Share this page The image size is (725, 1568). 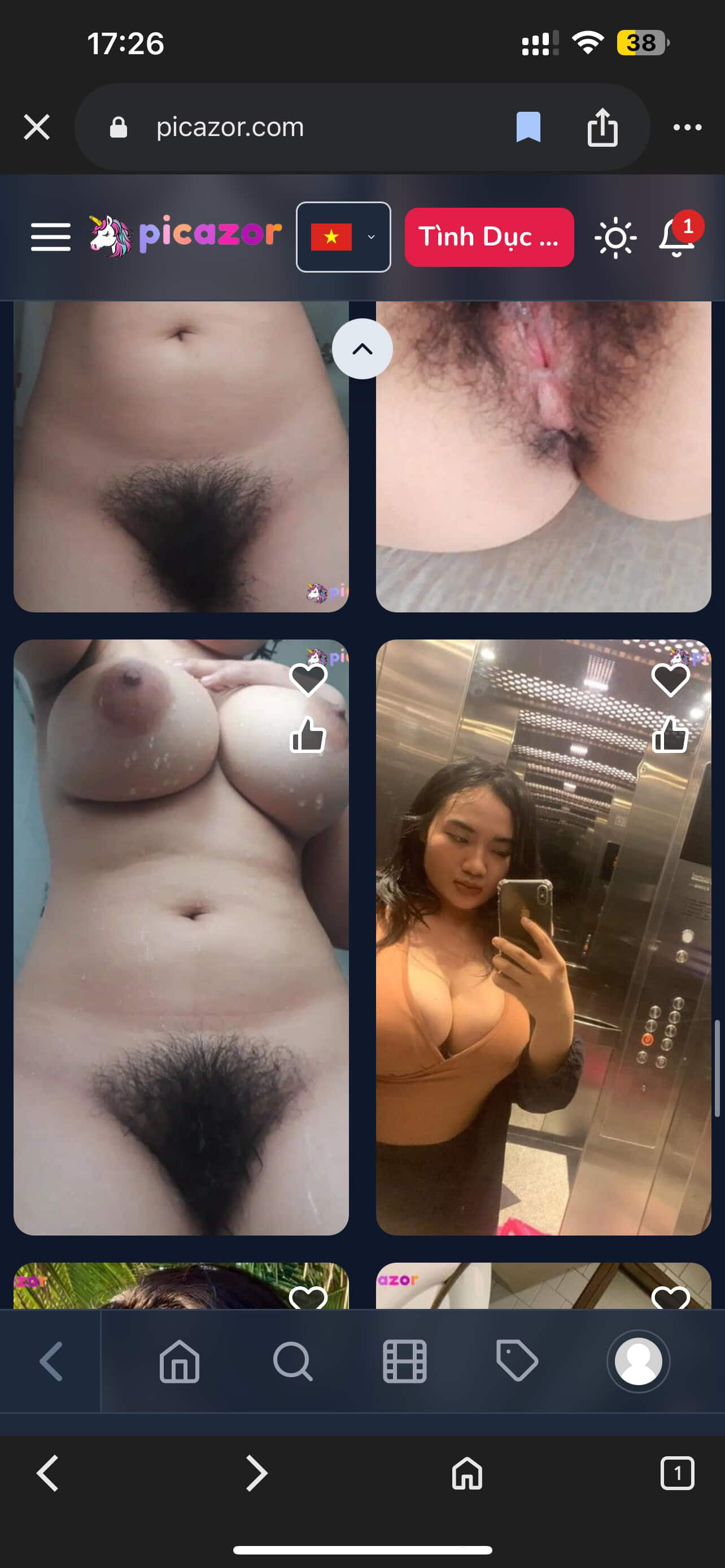point(602,127)
